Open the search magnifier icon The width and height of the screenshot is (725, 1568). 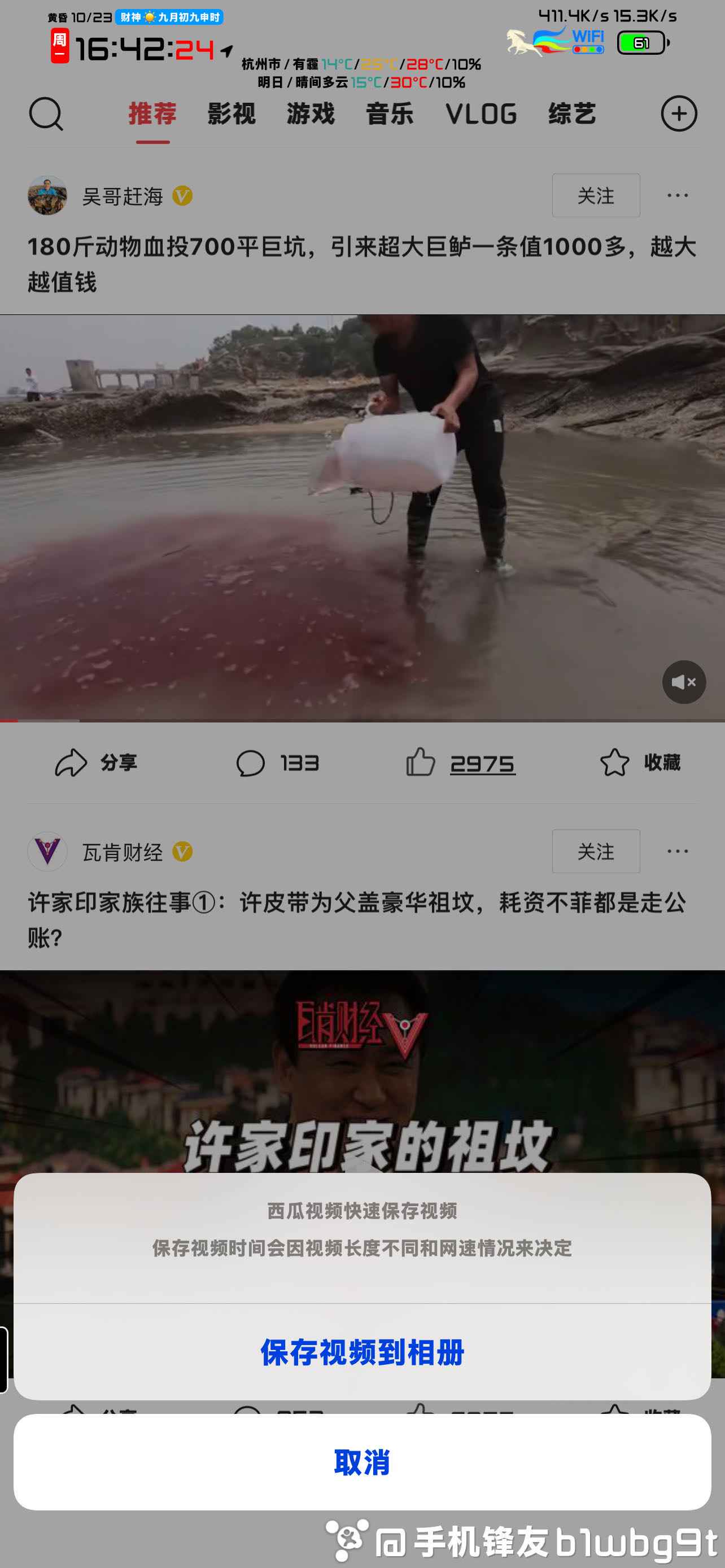(46, 114)
